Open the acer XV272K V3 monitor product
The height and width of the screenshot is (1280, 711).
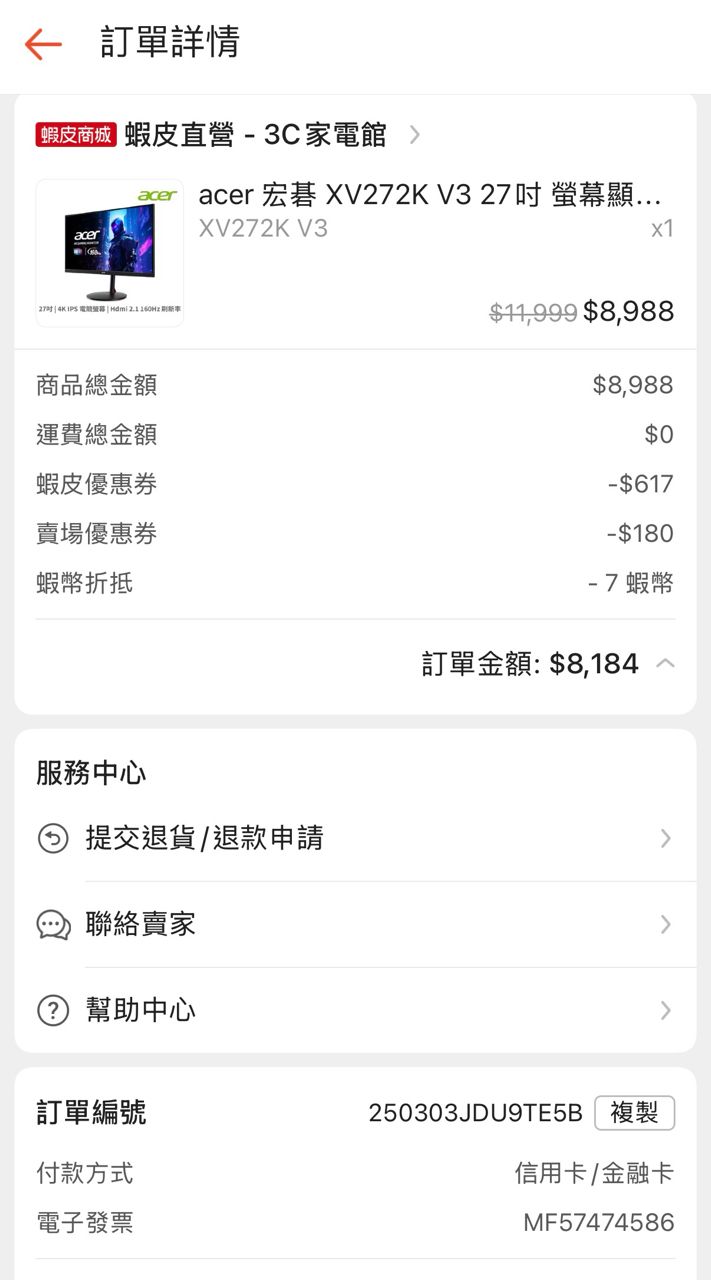pyautogui.click(x=430, y=195)
